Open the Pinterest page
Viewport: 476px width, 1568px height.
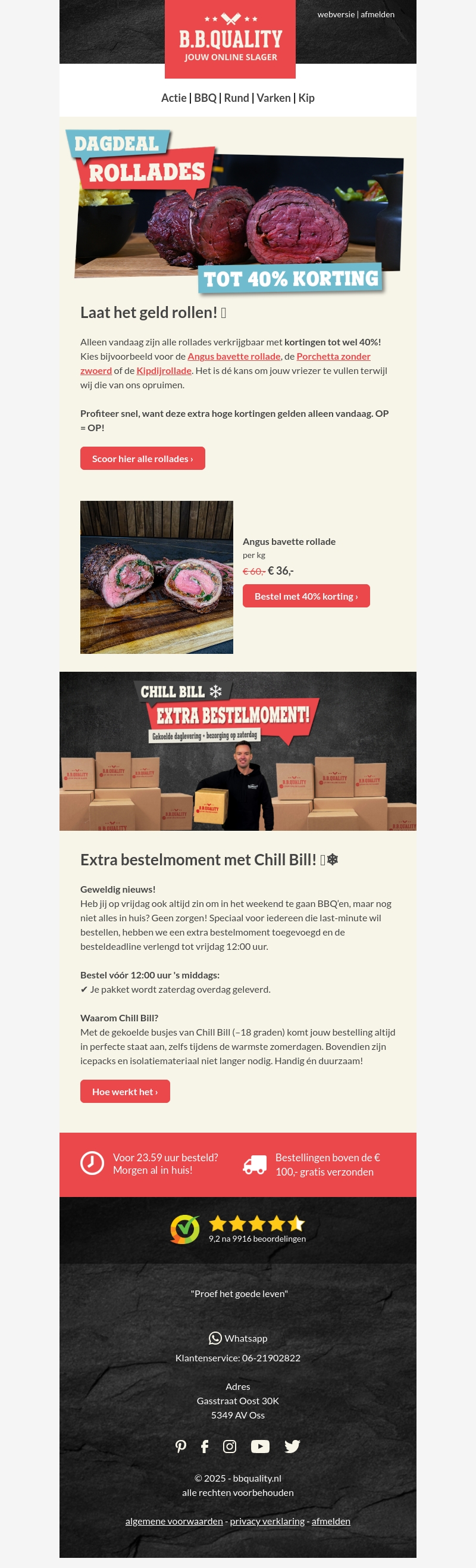coord(180,1447)
